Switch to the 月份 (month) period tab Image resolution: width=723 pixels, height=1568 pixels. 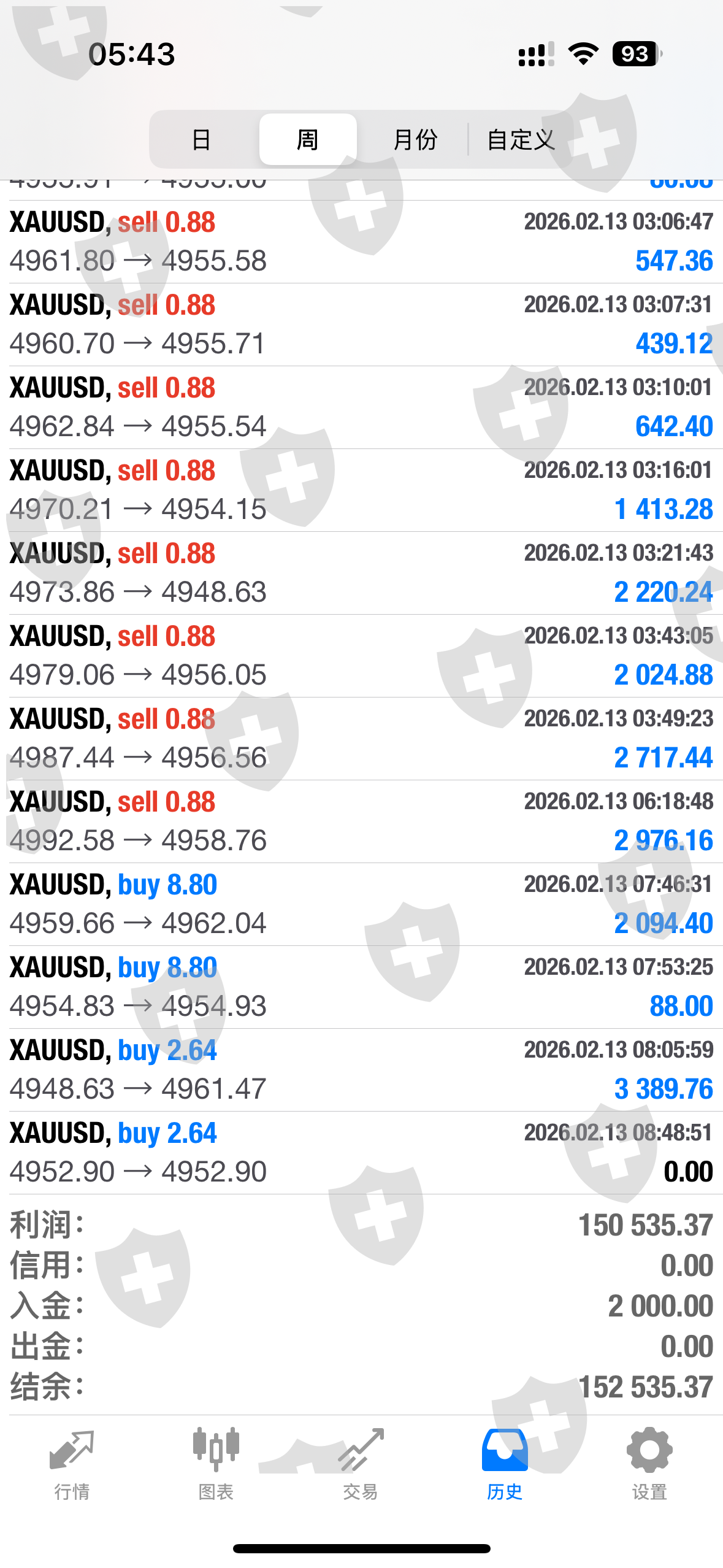(415, 140)
